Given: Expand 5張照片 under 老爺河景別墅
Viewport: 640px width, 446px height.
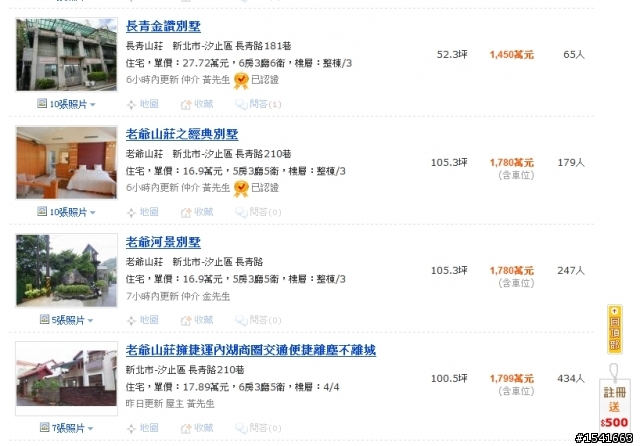Looking at the screenshot, I should pos(67,320).
